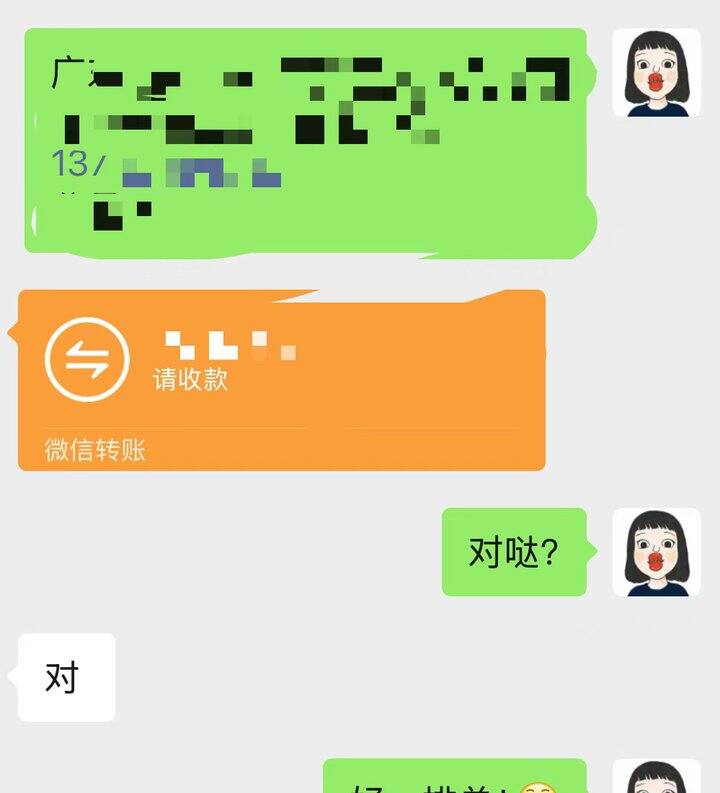Tap the avatar beside the 对哒? message
720x793 pixels.
coord(656,552)
